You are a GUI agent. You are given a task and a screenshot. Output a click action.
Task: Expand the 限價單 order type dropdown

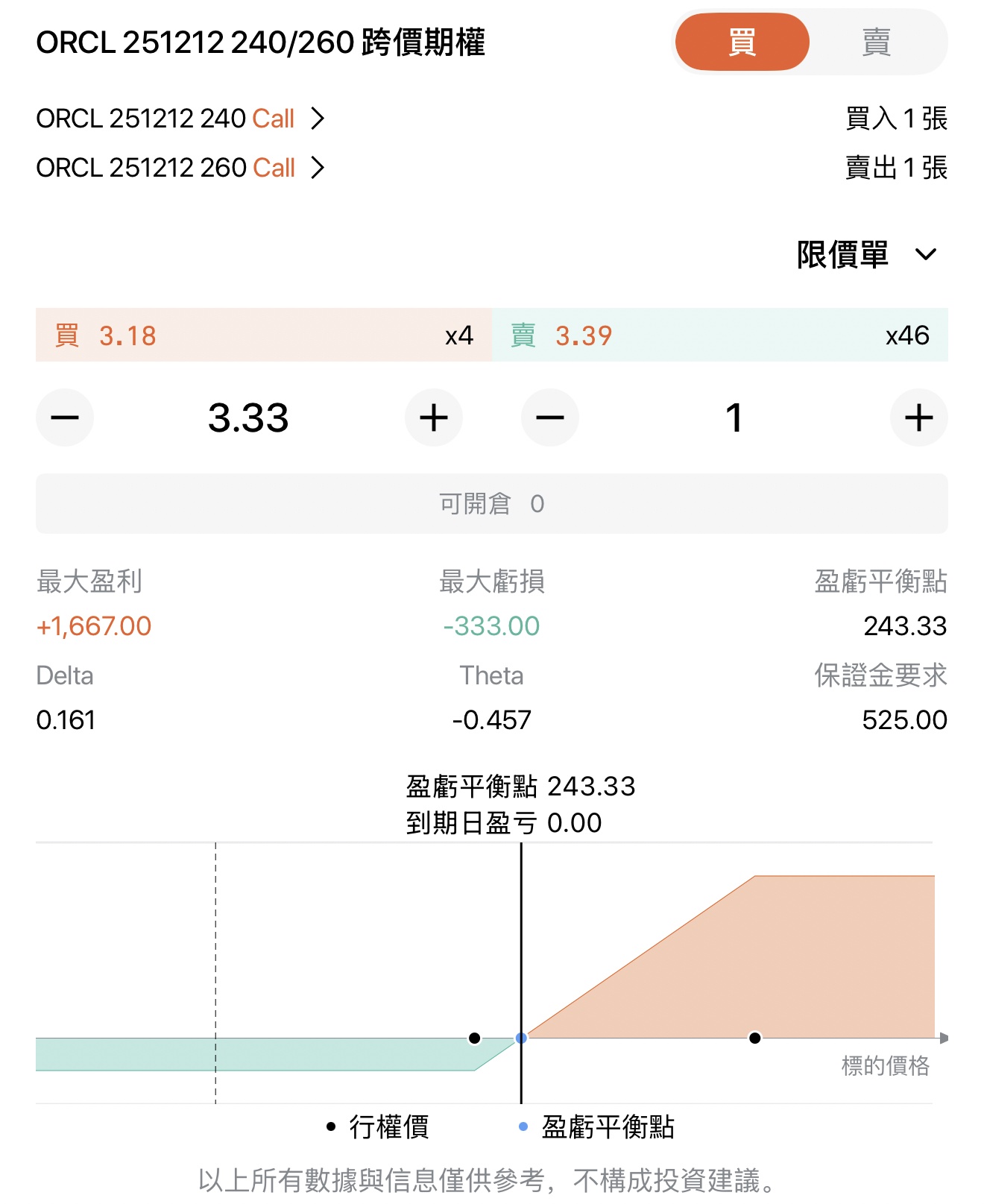pyautogui.click(x=866, y=255)
